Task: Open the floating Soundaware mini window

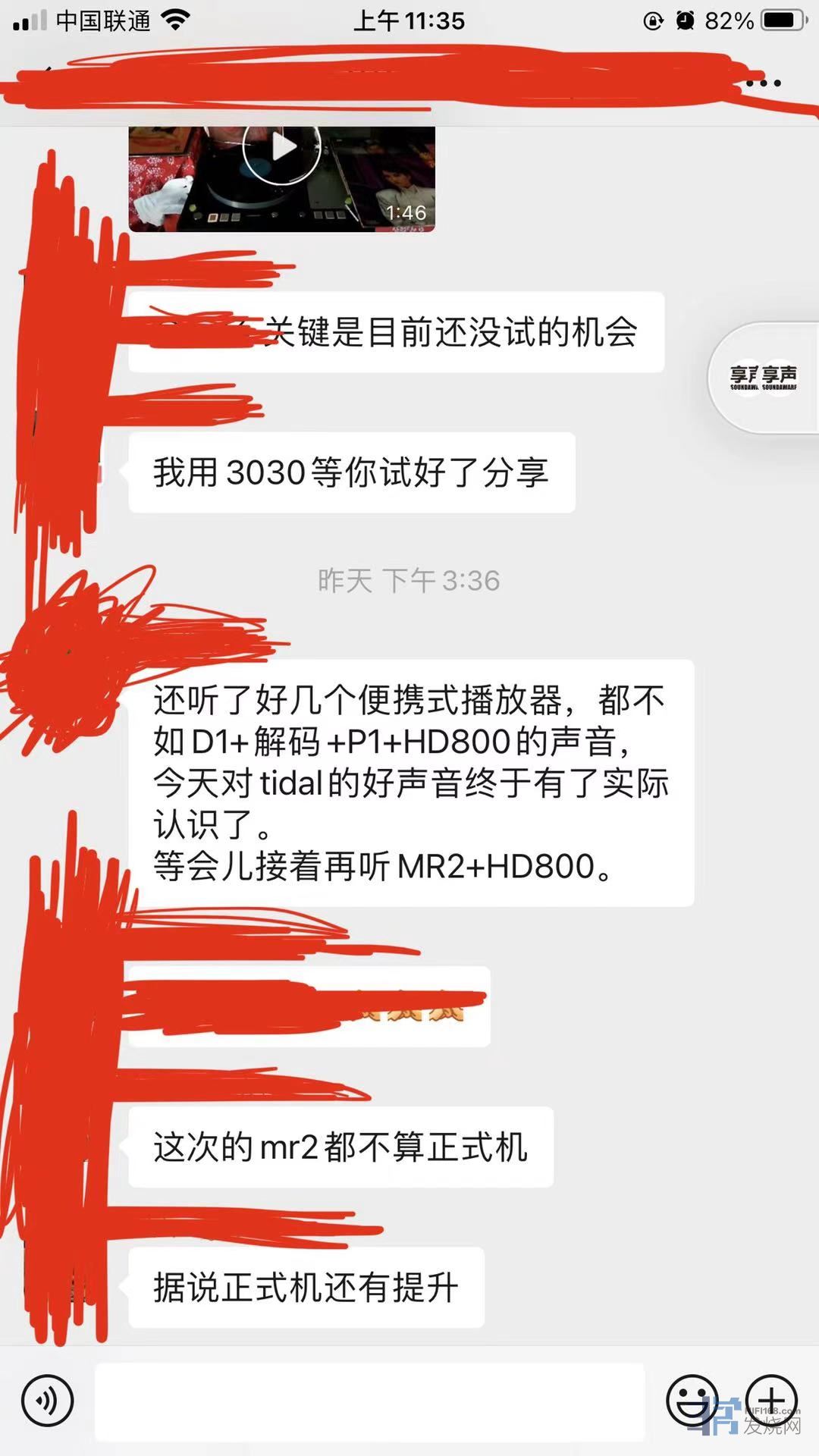Action: click(x=764, y=377)
